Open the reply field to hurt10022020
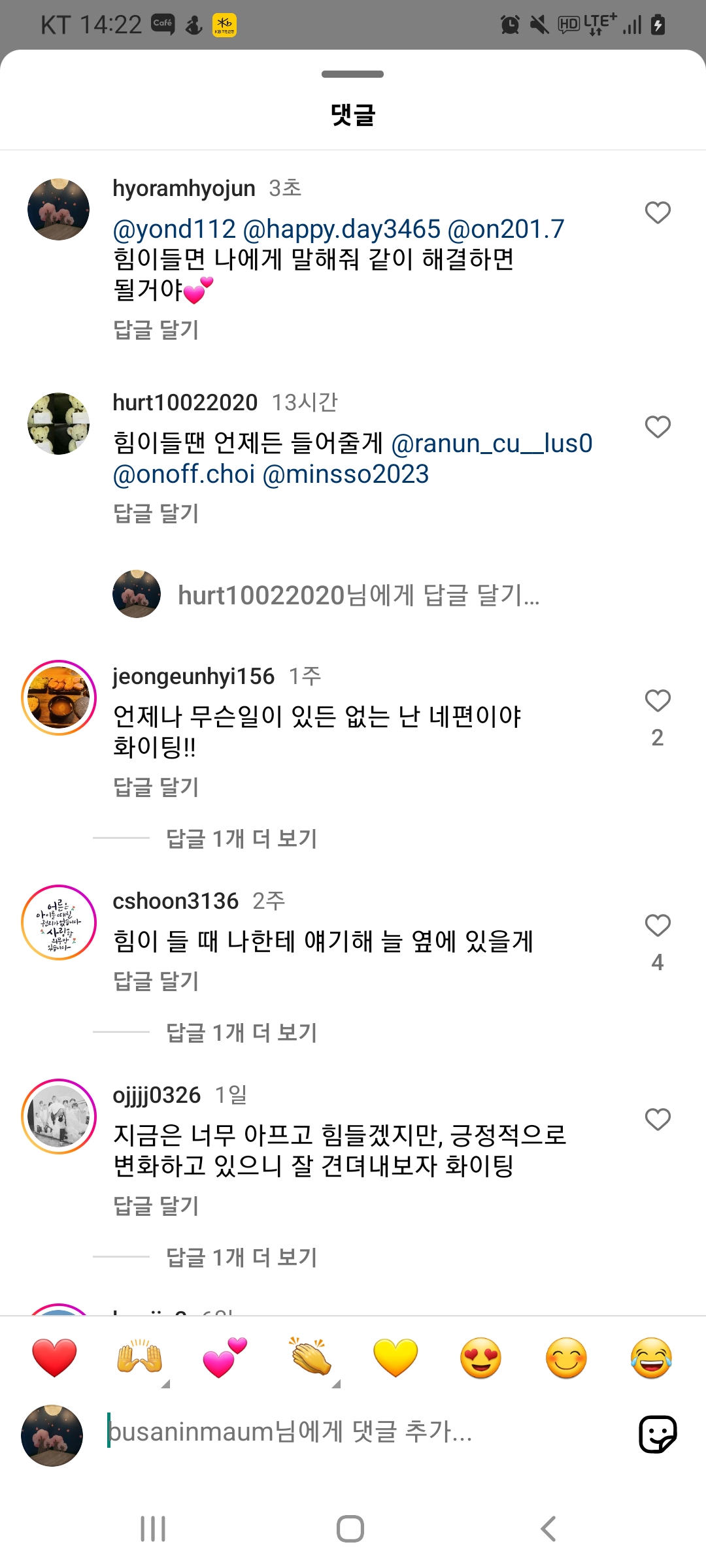This screenshot has height=1568, width=706. (x=358, y=595)
